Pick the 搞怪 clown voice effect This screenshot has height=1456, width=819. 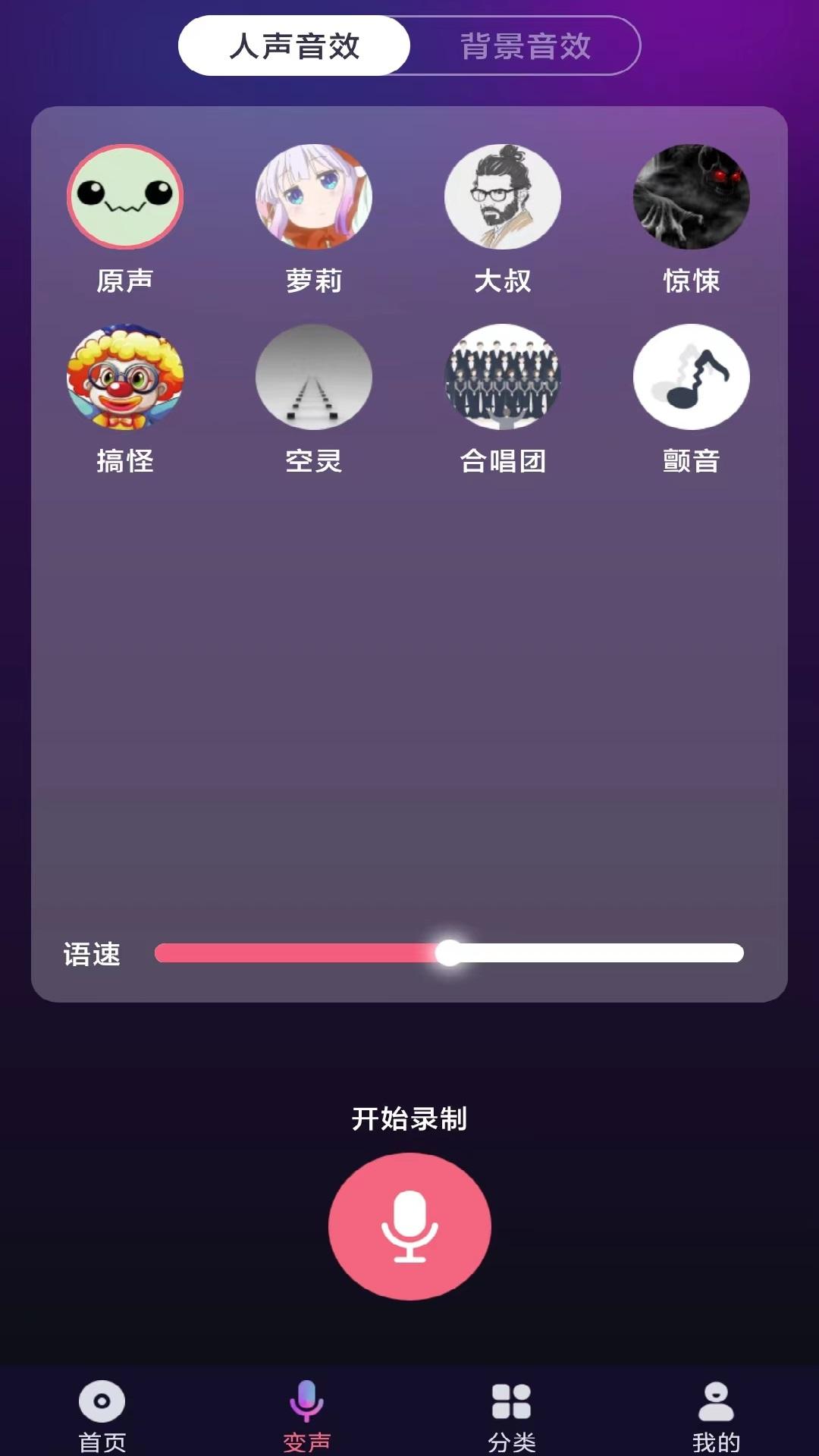(x=125, y=377)
